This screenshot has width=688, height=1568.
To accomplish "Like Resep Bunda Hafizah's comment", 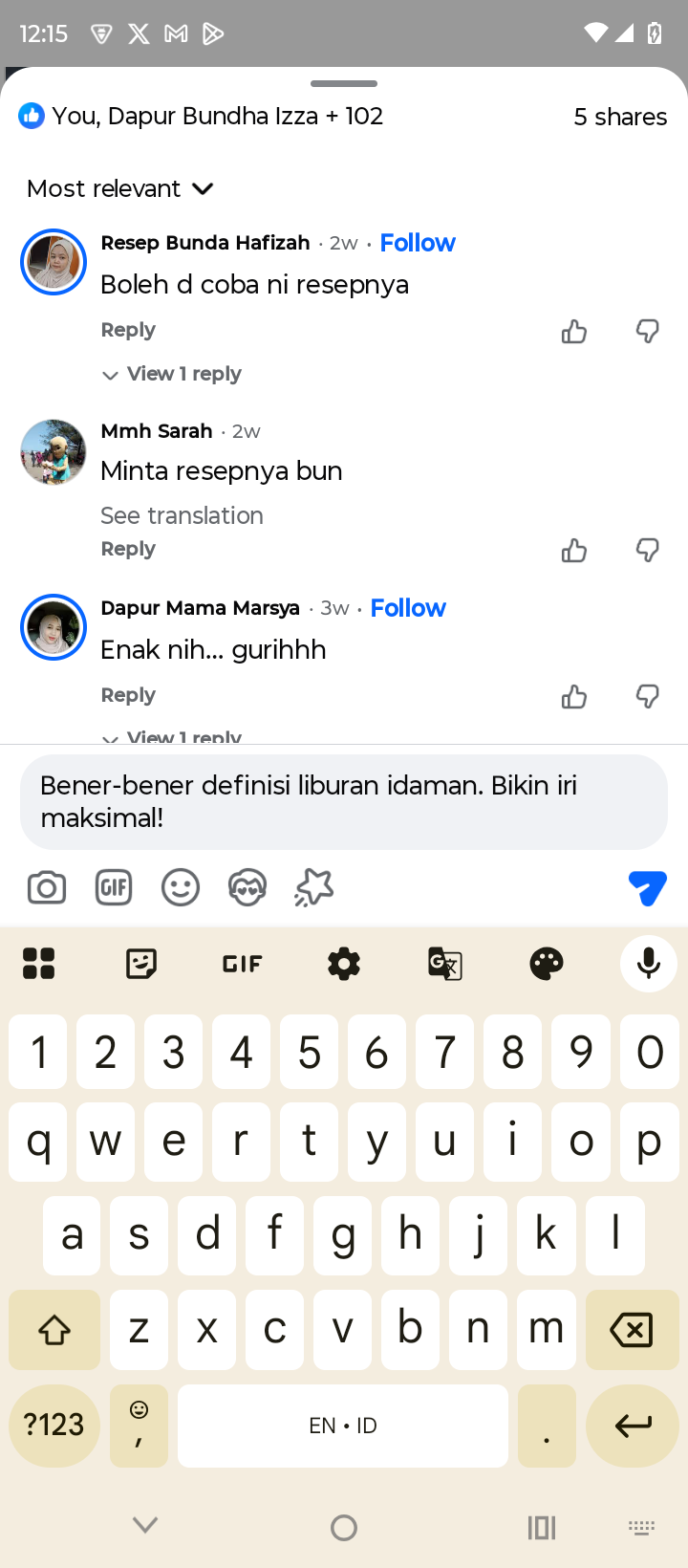I will [574, 332].
